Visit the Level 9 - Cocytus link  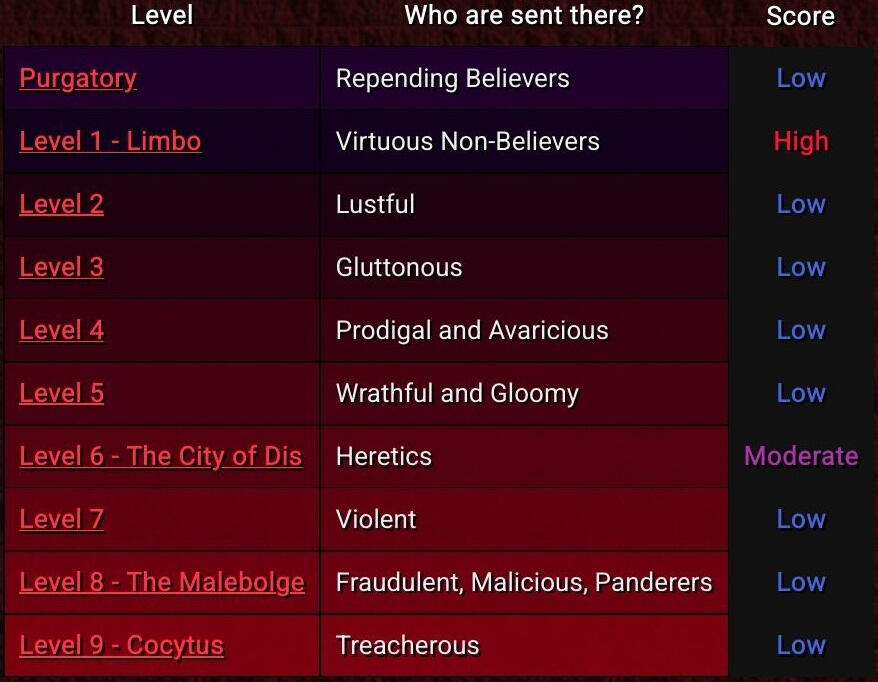(x=122, y=646)
